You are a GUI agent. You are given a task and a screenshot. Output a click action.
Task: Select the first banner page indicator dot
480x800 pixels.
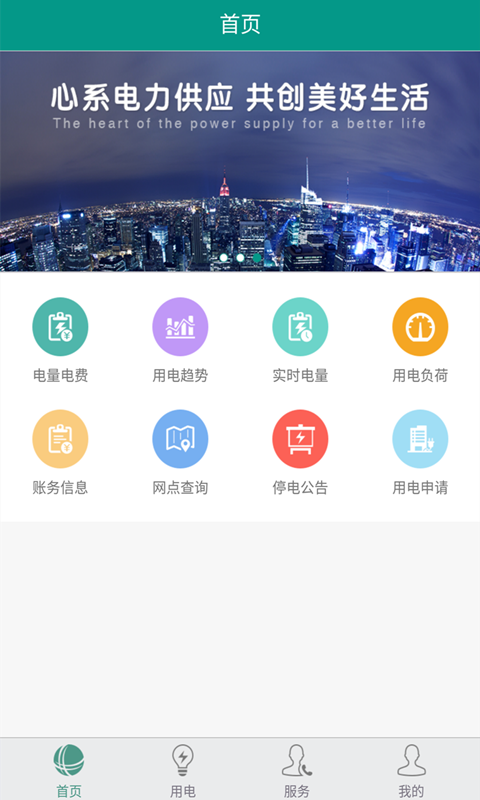pyautogui.click(x=223, y=258)
